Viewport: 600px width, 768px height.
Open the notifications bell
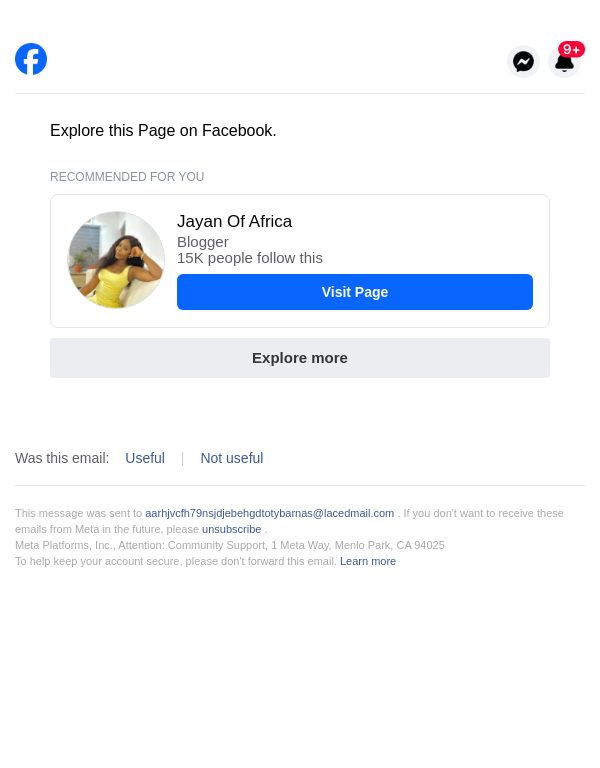tap(564, 61)
